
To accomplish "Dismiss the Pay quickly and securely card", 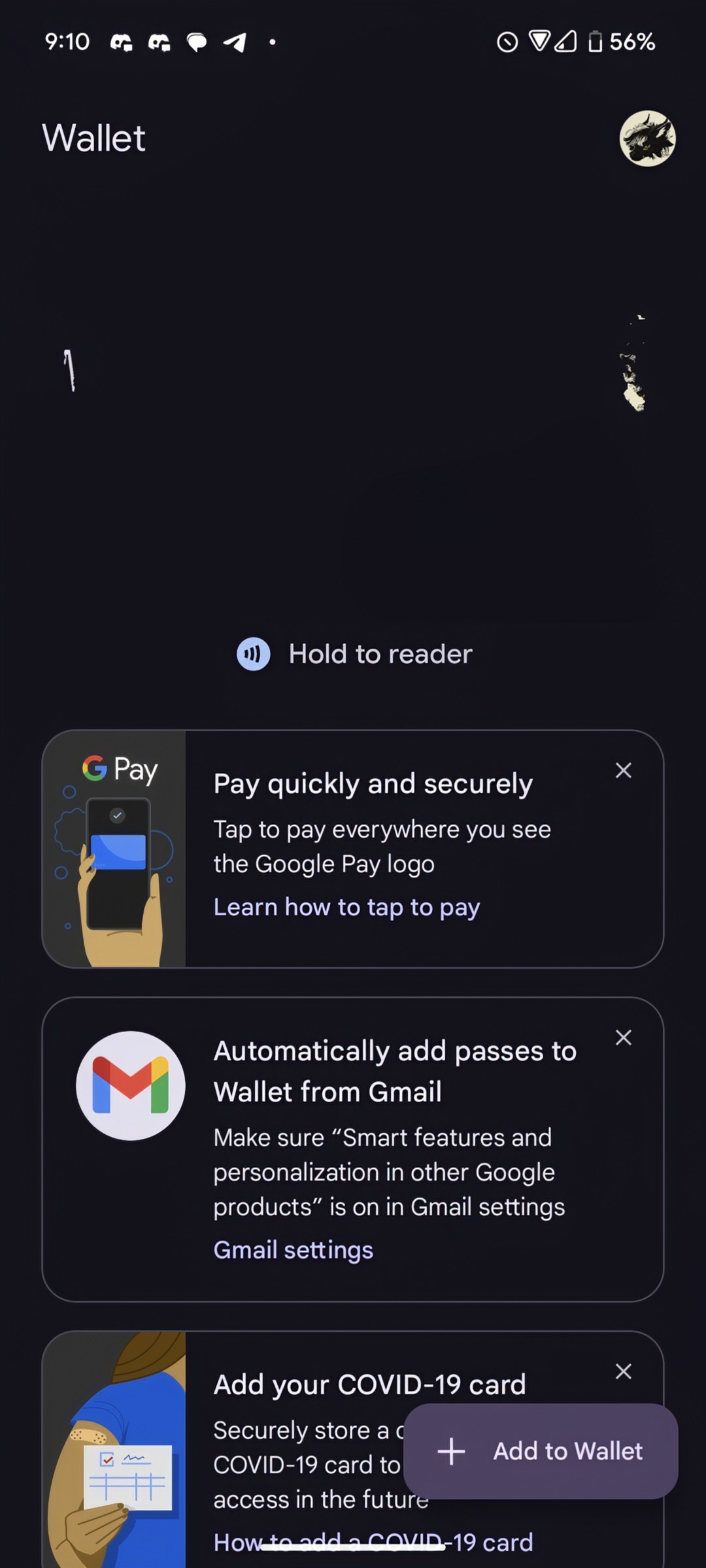I will pyautogui.click(x=624, y=770).
